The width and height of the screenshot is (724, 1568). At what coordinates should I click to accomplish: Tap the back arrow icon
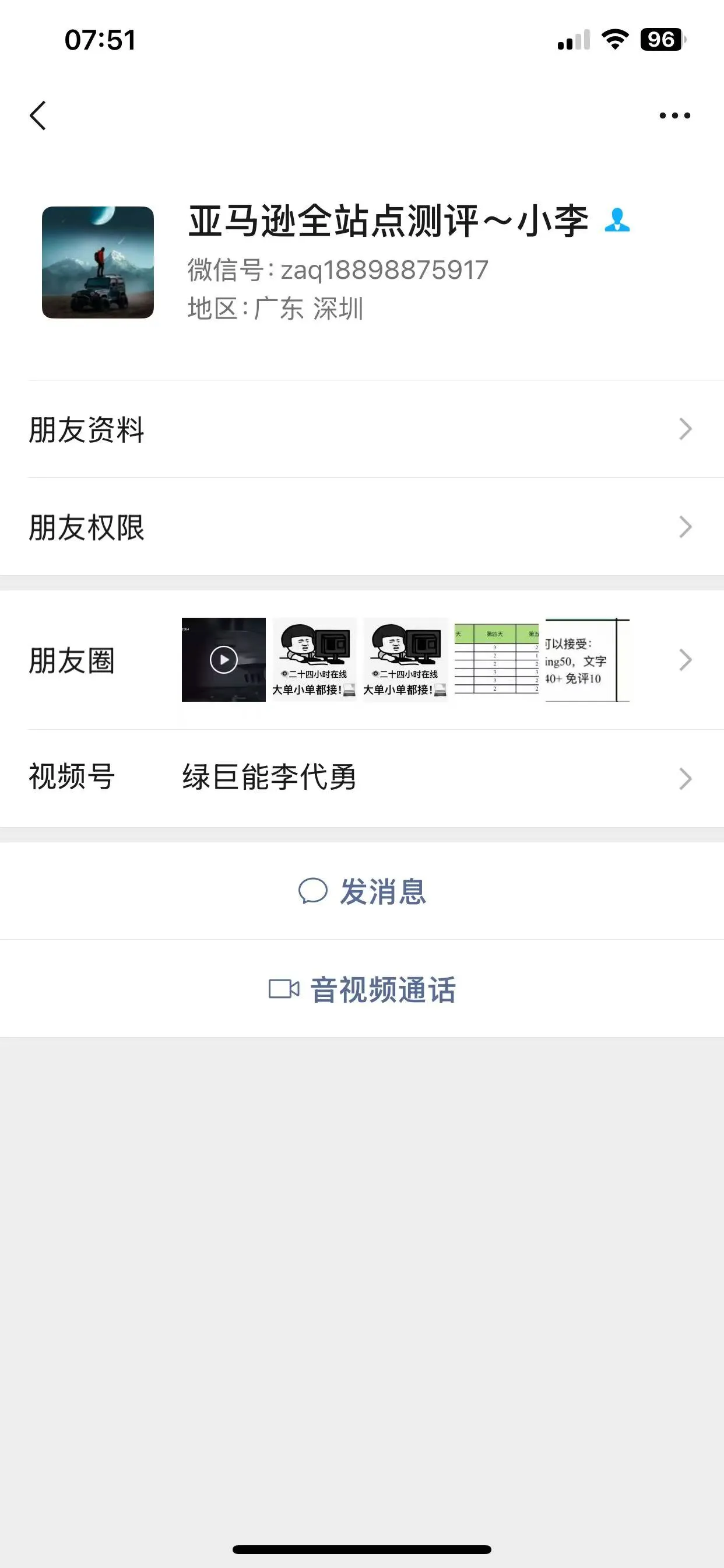click(38, 115)
